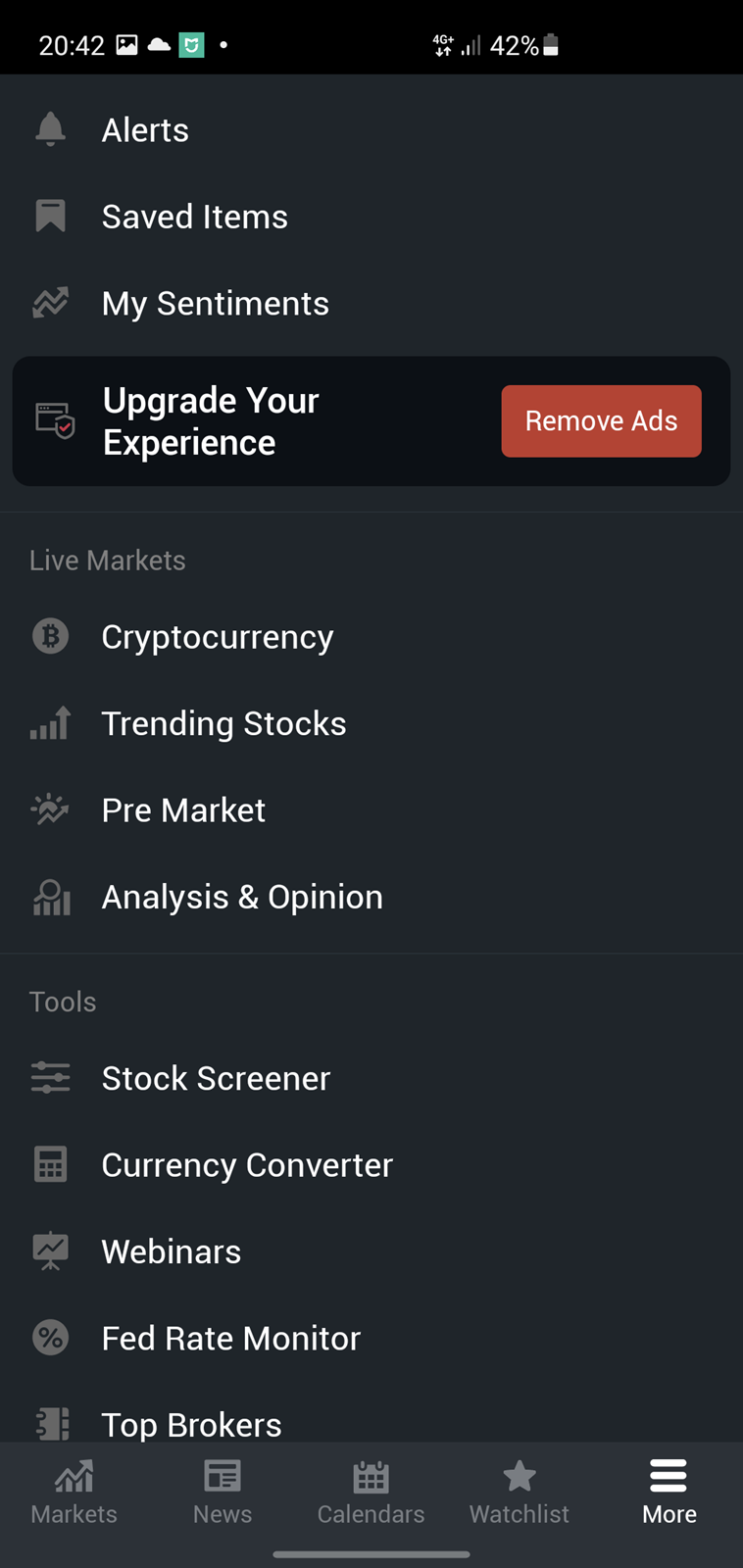Open the Alerts menu item
The width and height of the screenshot is (743, 1568).
[x=371, y=129]
